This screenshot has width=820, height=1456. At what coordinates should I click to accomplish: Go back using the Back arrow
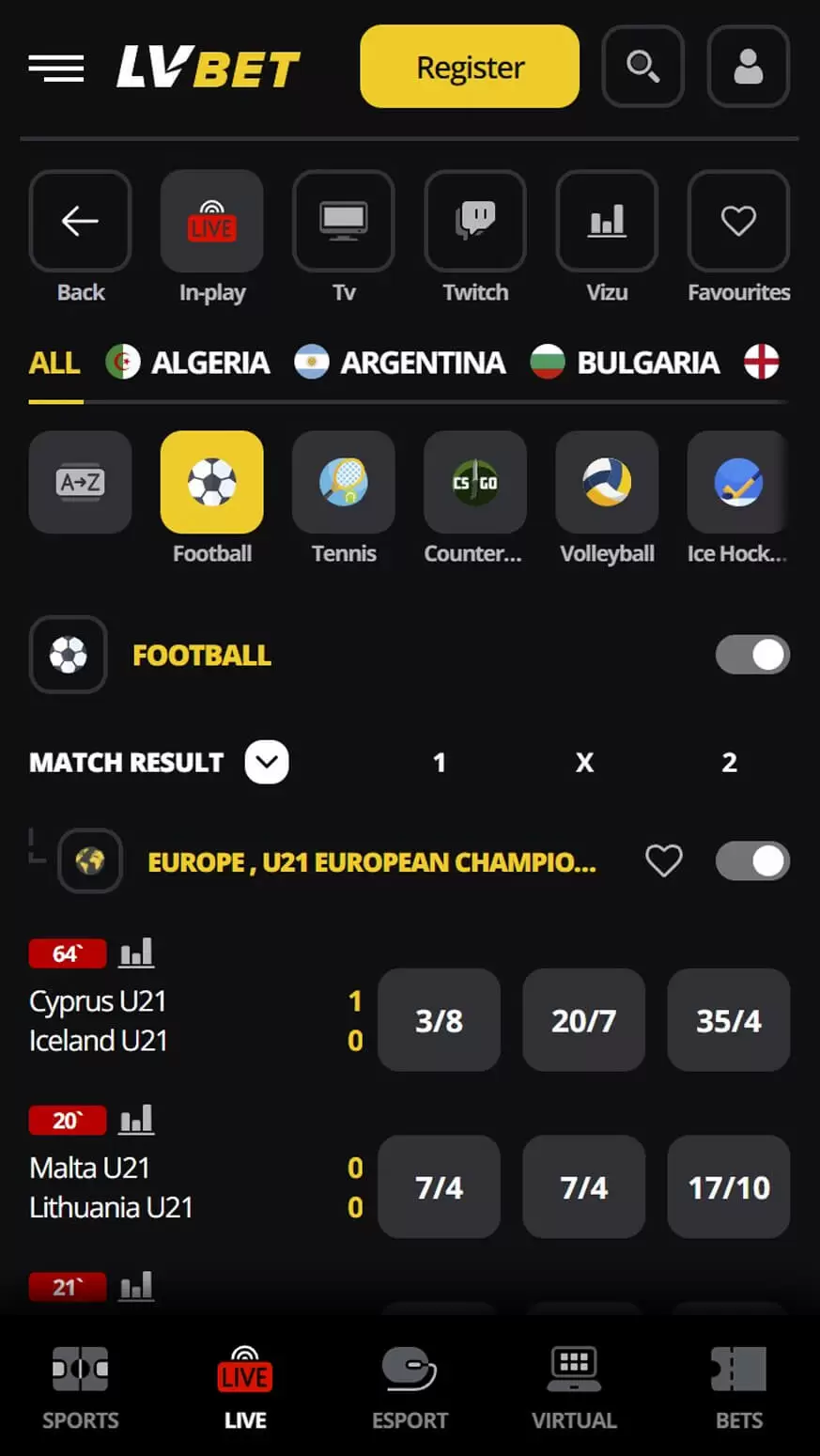pos(81,222)
